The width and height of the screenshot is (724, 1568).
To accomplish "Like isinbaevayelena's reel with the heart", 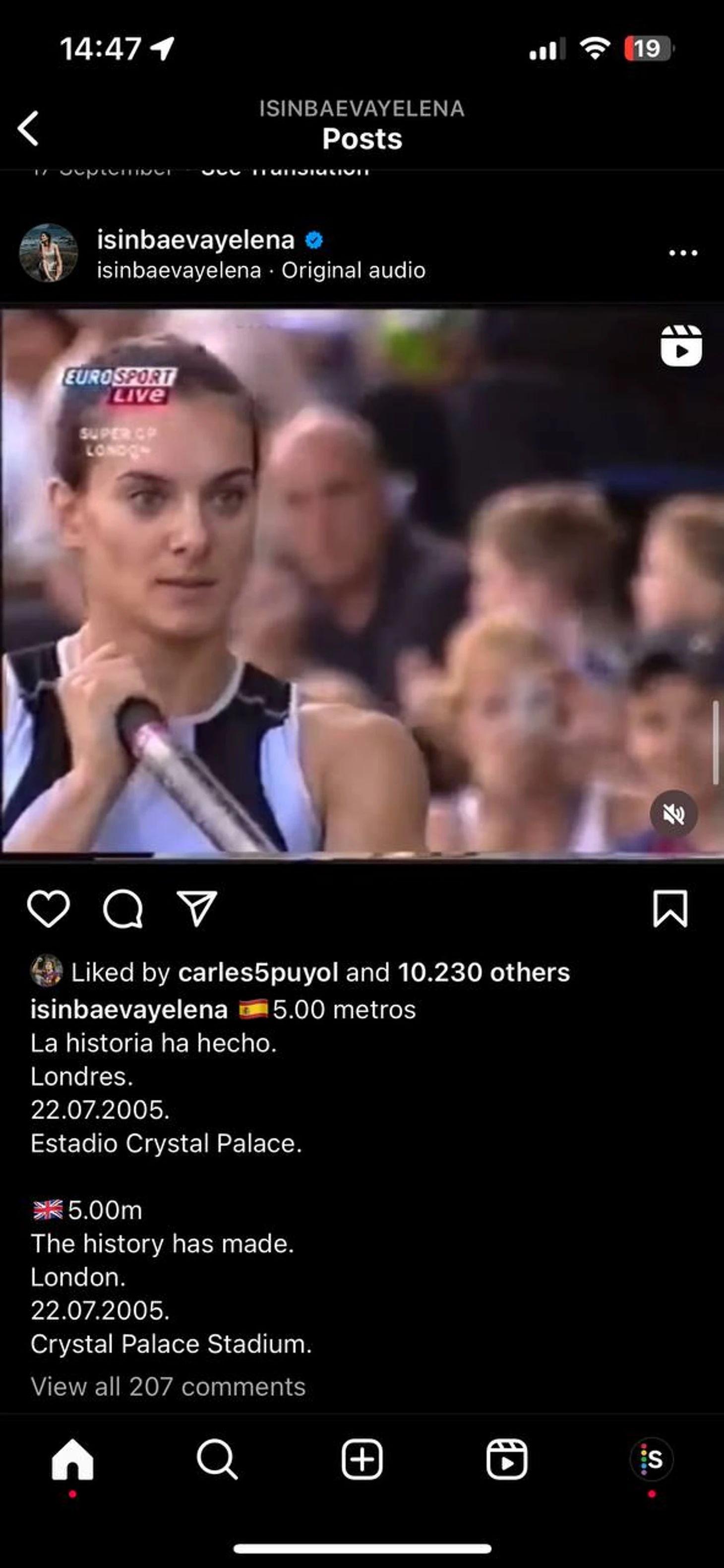I will (x=49, y=909).
